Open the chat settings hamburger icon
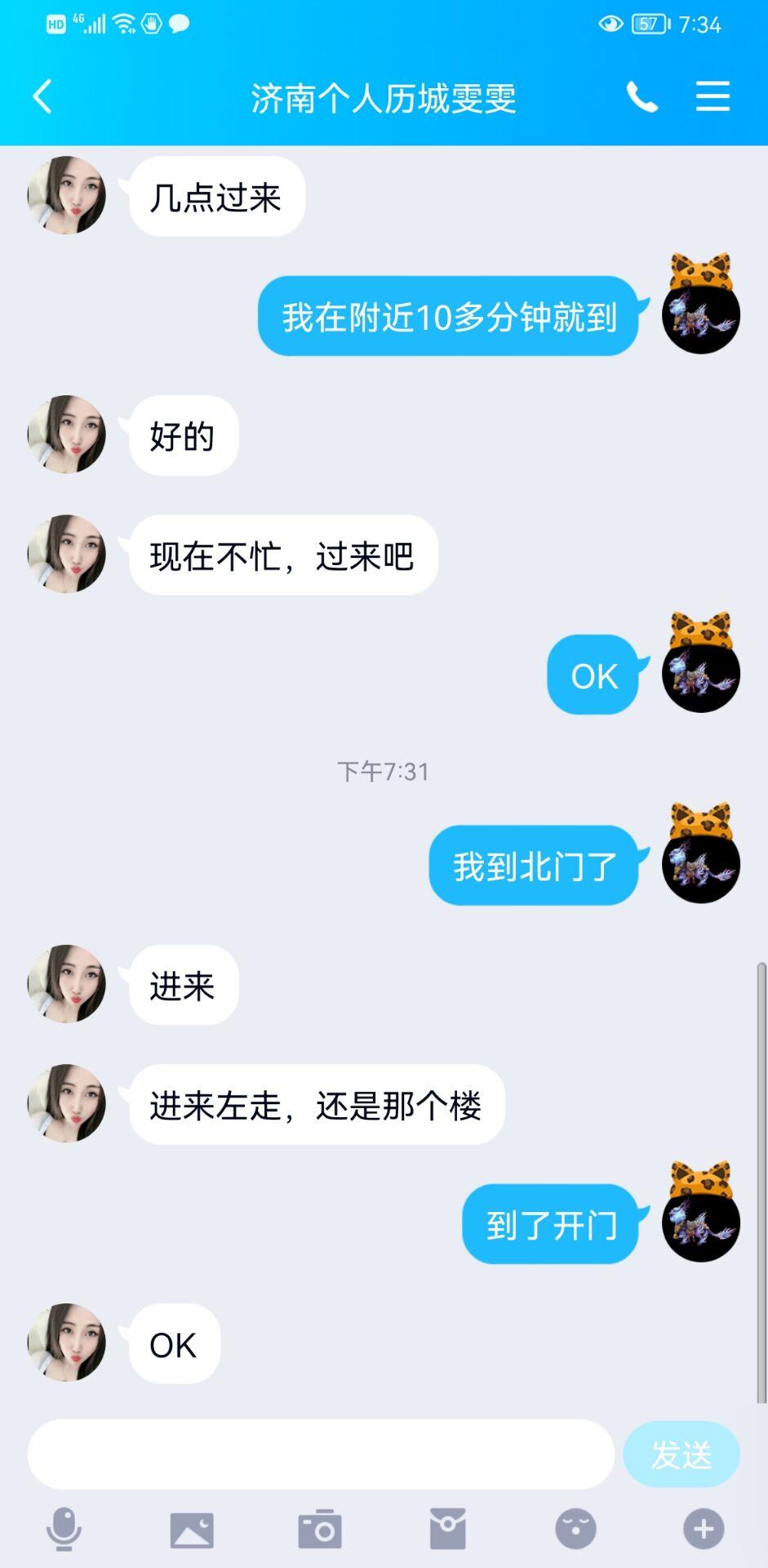768x1568 pixels. coord(711,96)
